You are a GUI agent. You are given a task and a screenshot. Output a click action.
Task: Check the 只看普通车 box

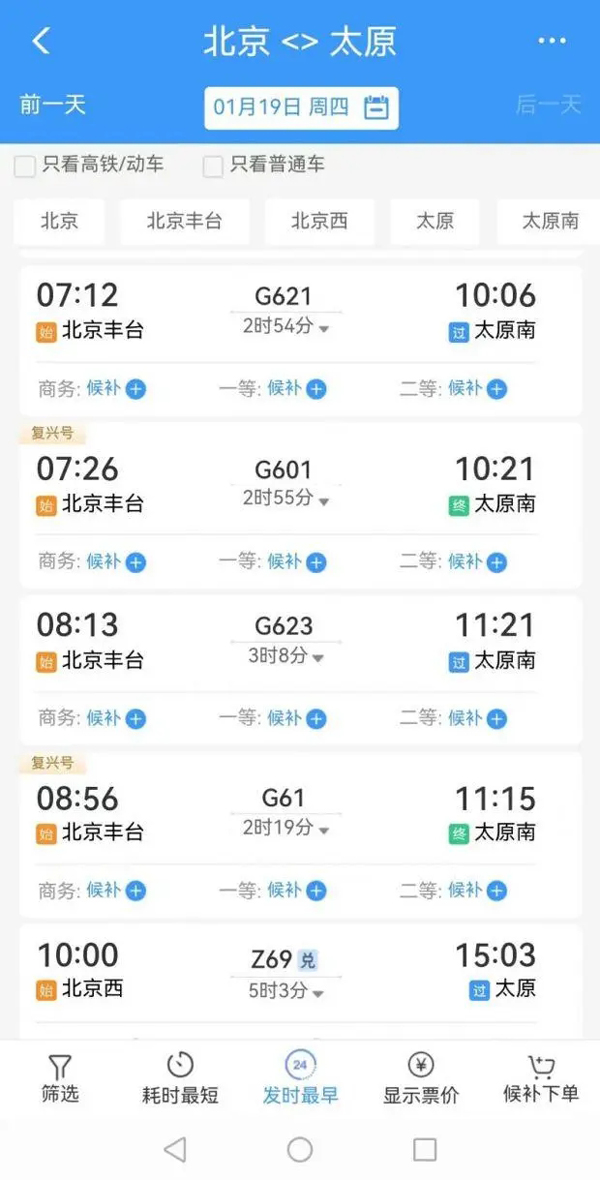213,166
